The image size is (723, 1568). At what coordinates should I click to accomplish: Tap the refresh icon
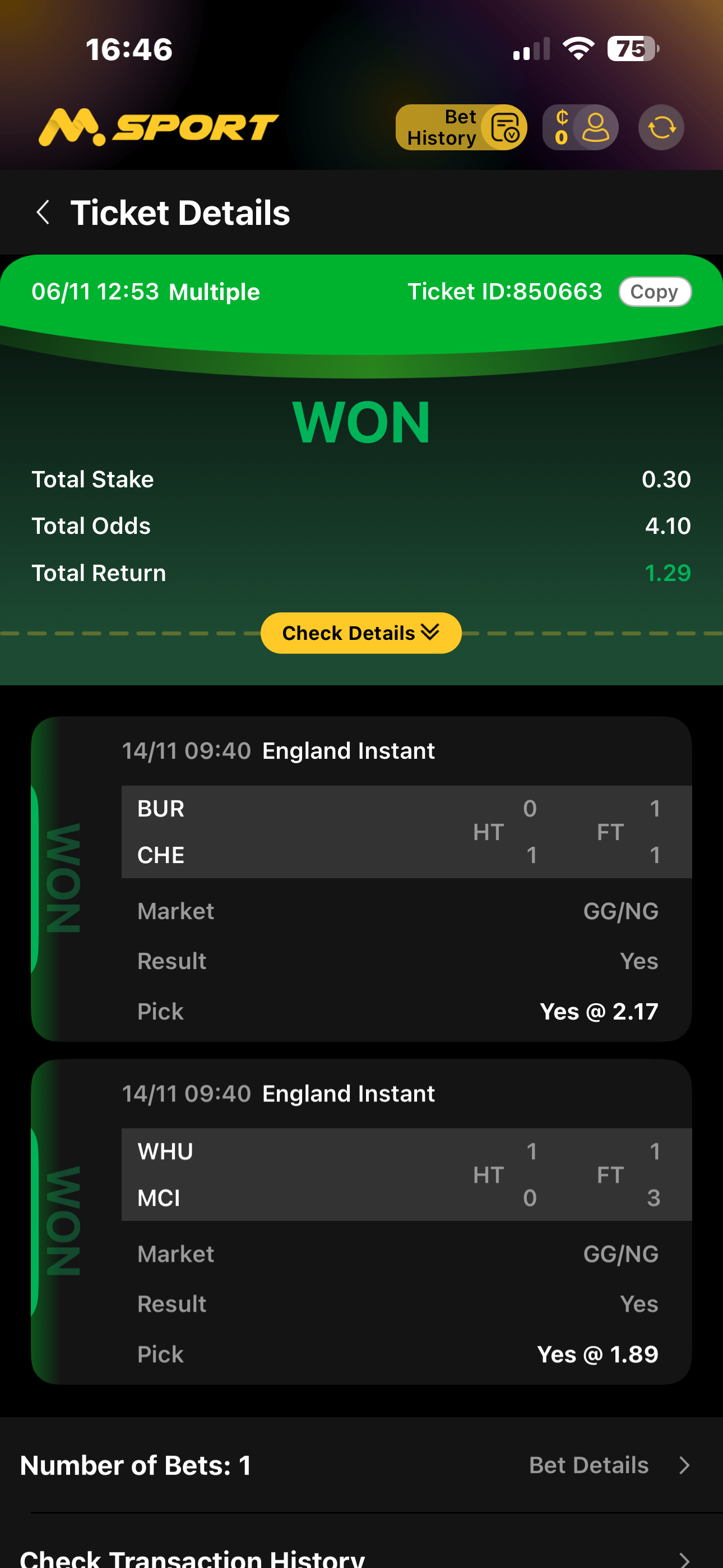661,127
